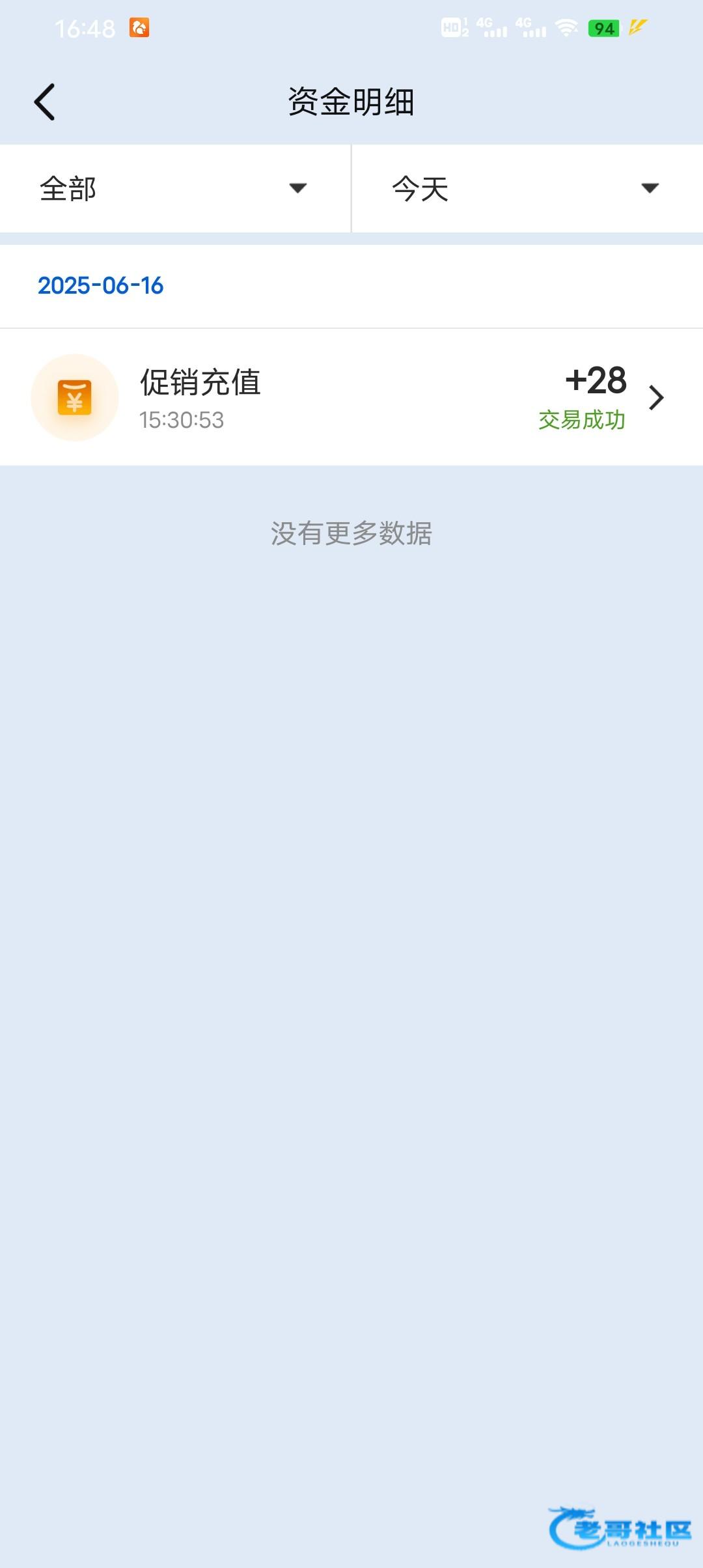Viewport: 703px width, 1568px height.
Task: Go back from 资金明细 page
Action: (x=44, y=102)
